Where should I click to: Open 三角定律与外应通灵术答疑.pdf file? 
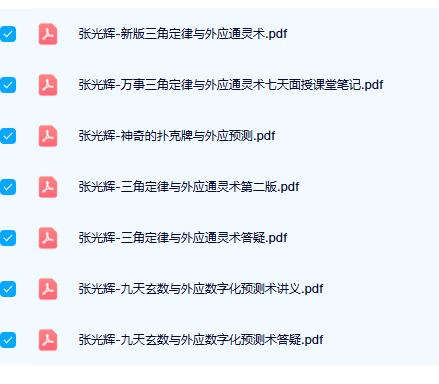(x=183, y=238)
